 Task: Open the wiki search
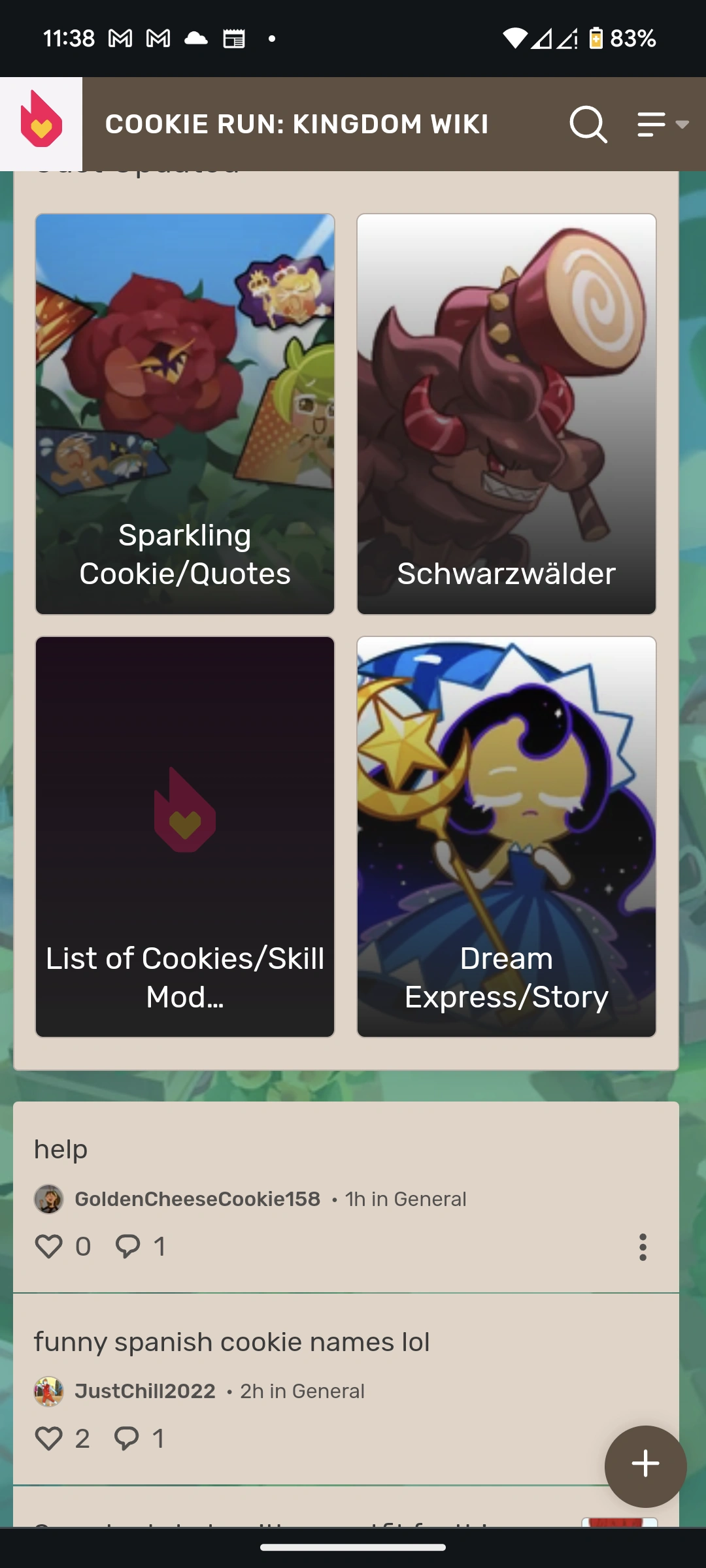[588, 123]
